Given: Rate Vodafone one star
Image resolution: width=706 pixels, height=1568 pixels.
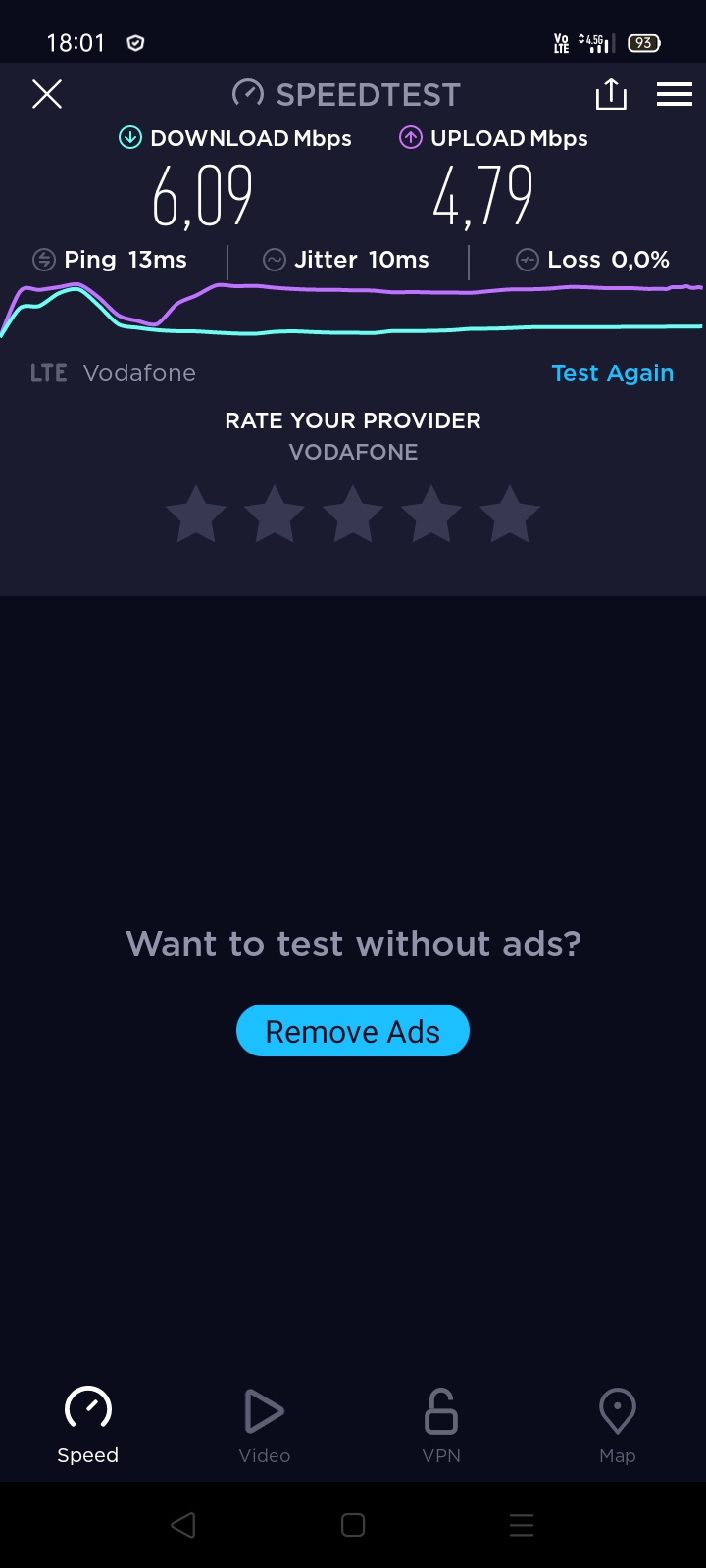Looking at the screenshot, I should pyautogui.click(x=196, y=514).
